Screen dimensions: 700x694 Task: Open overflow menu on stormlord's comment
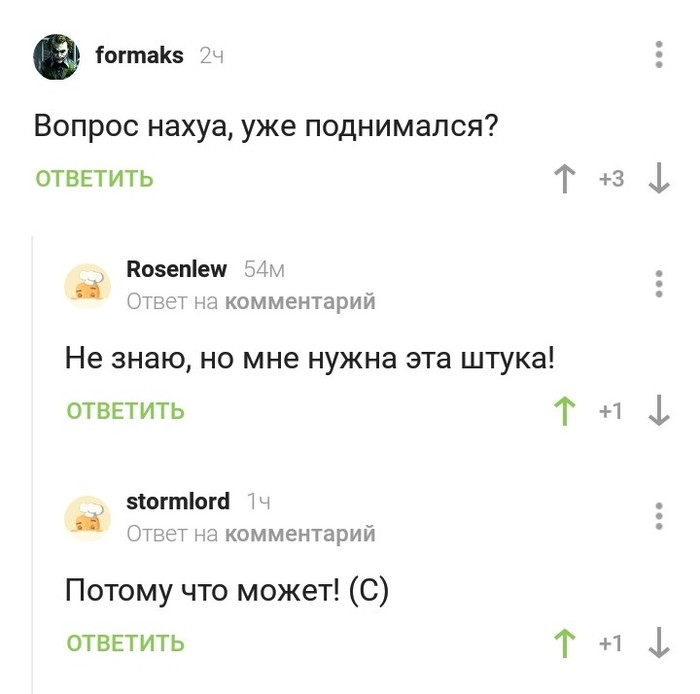click(659, 516)
